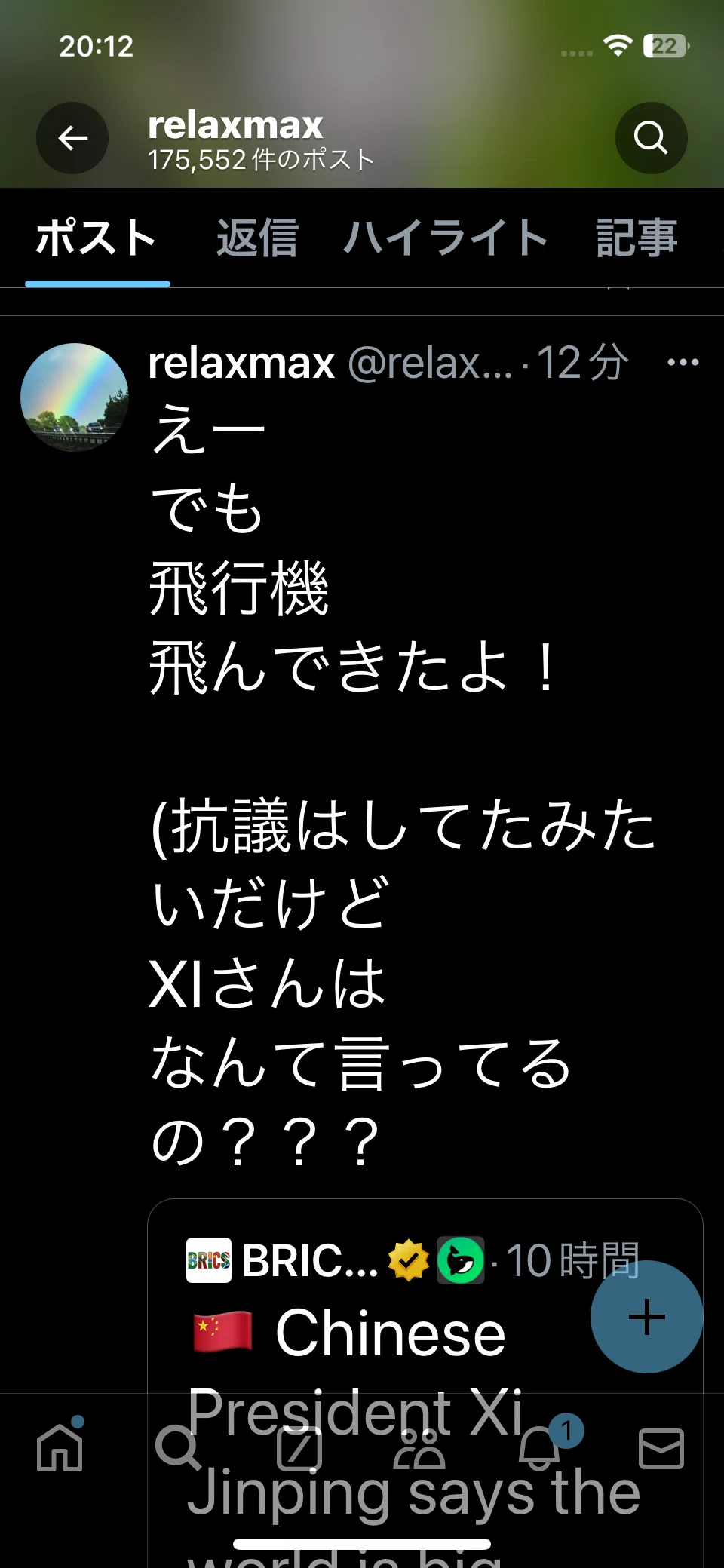Viewport: 724px width, 1568px height.
Task: Open the Communities tab in the bottom bar
Action: coord(419,1448)
